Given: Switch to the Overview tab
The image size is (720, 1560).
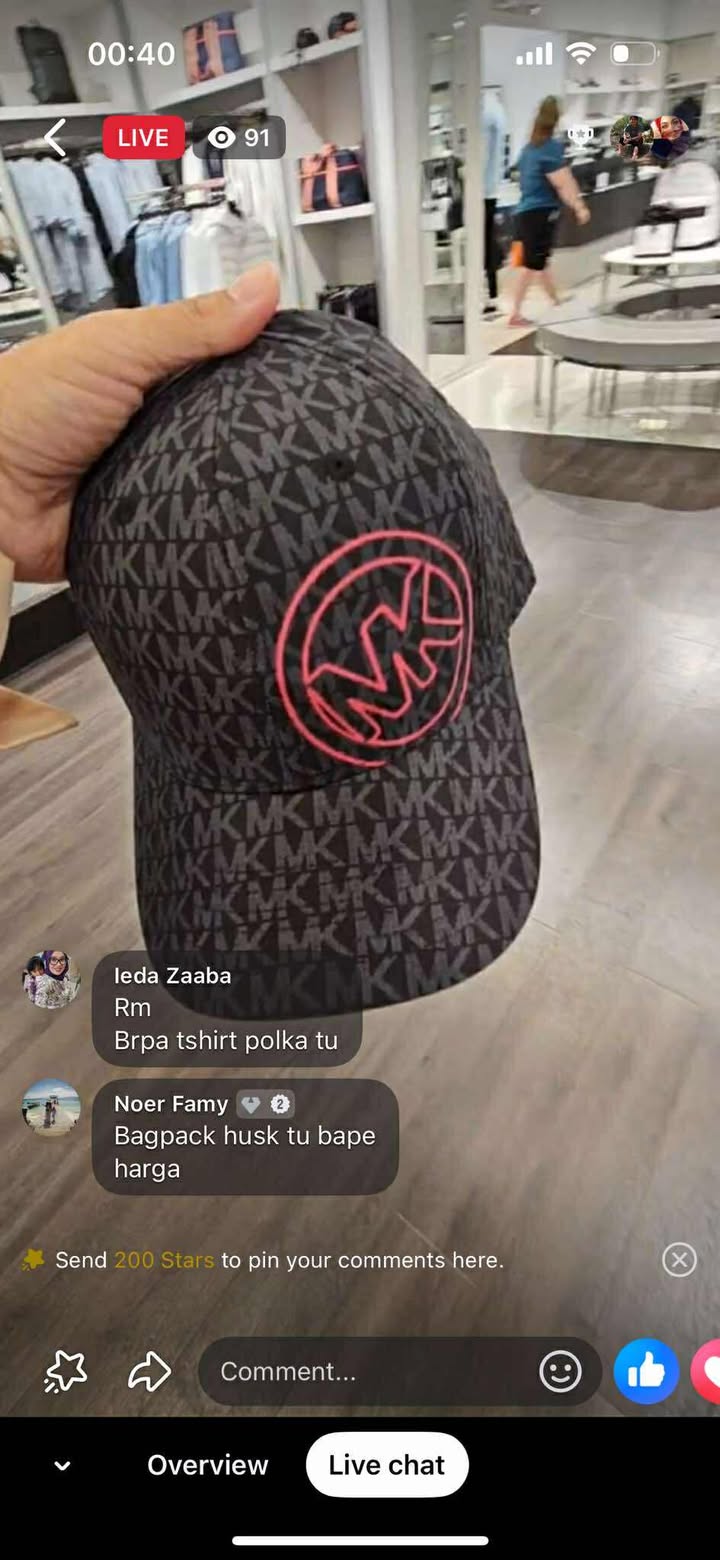Looking at the screenshot, I should coord(208,1465).
